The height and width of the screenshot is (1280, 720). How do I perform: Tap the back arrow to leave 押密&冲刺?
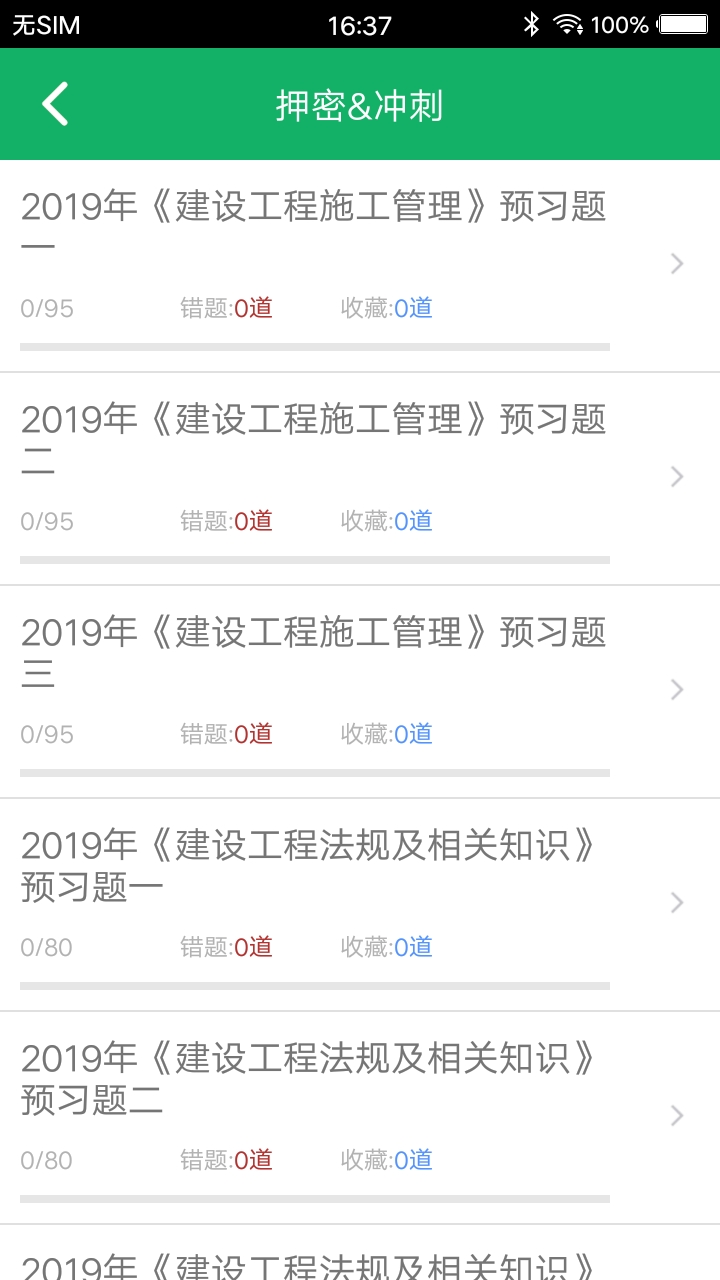(55, 103)
